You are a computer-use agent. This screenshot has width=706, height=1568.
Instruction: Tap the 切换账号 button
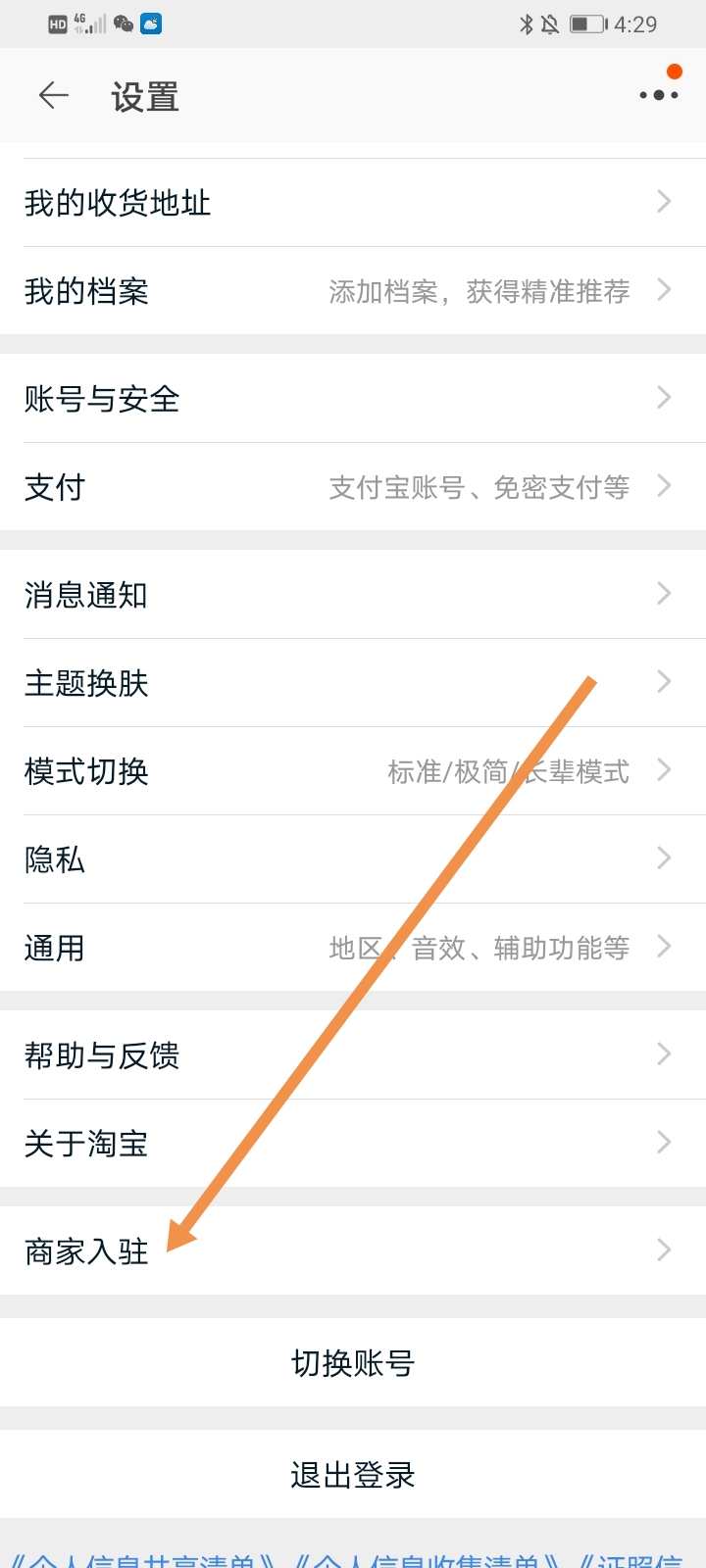[x=353, y=1362]
